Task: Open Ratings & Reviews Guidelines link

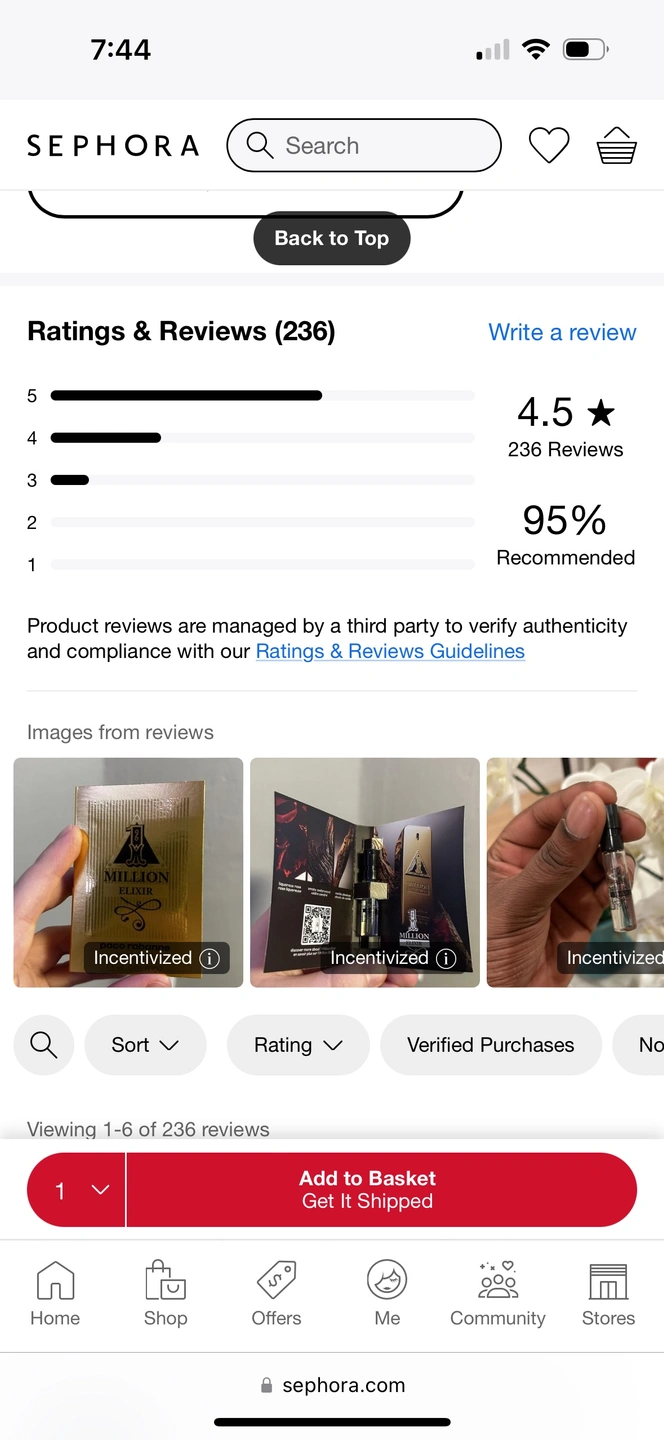Action: (390, 651)
